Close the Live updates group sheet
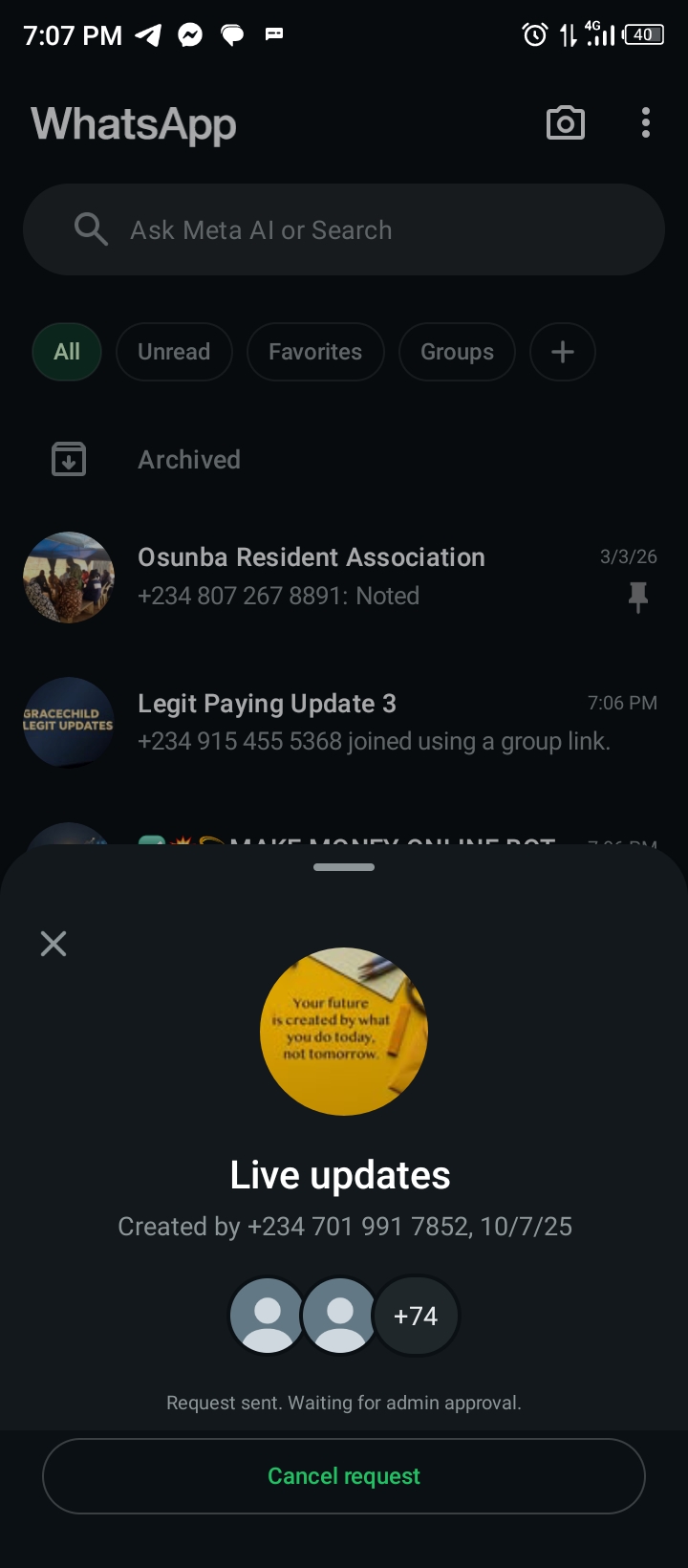 tap(54, 944)
